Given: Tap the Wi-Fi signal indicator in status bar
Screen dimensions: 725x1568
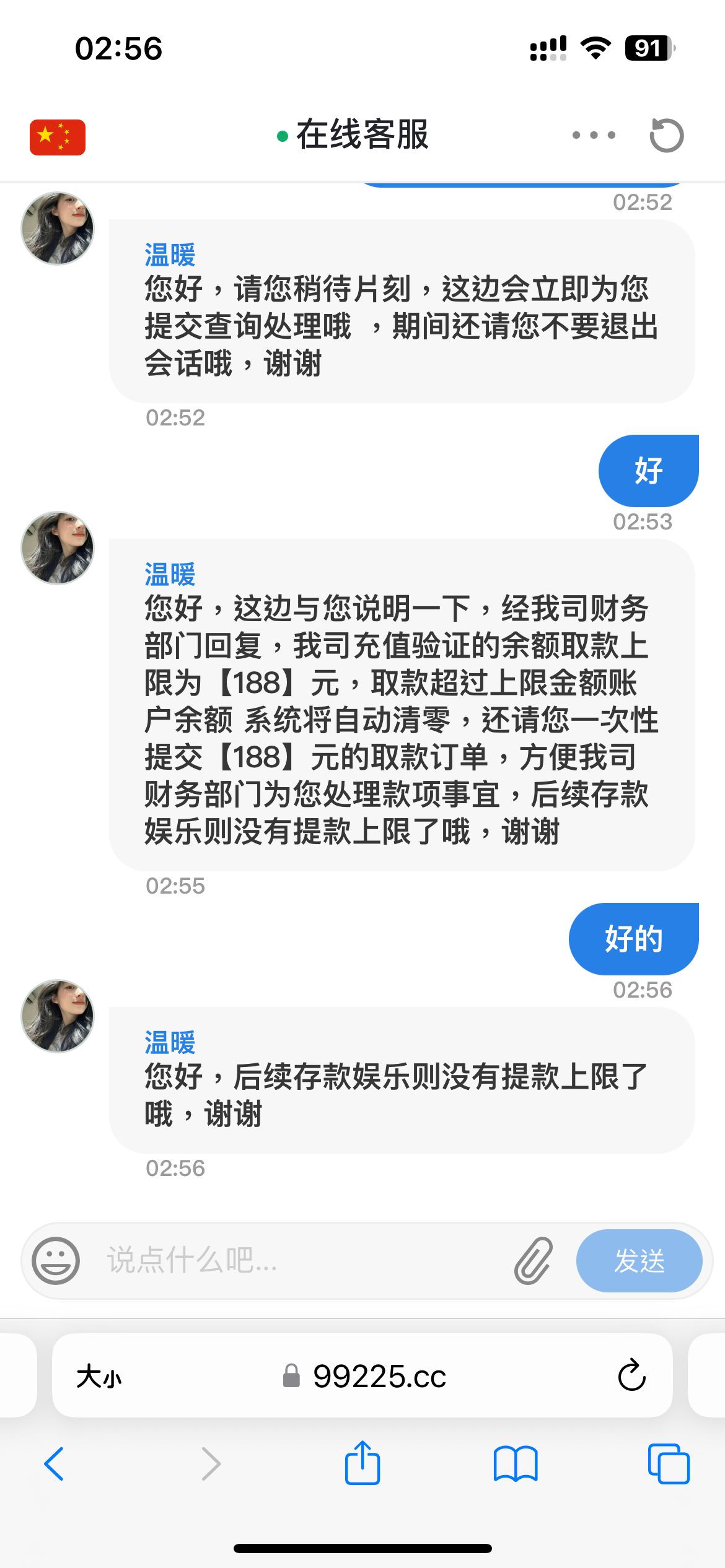Looking at the screenshot, I should [595, 47].
